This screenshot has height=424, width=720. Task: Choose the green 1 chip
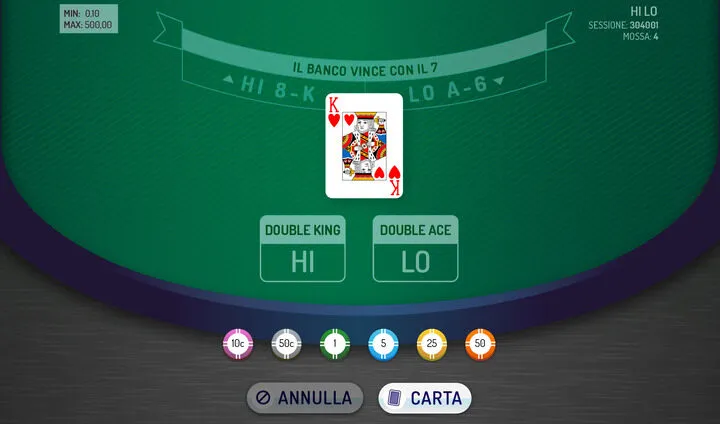(x=335, y=344)
